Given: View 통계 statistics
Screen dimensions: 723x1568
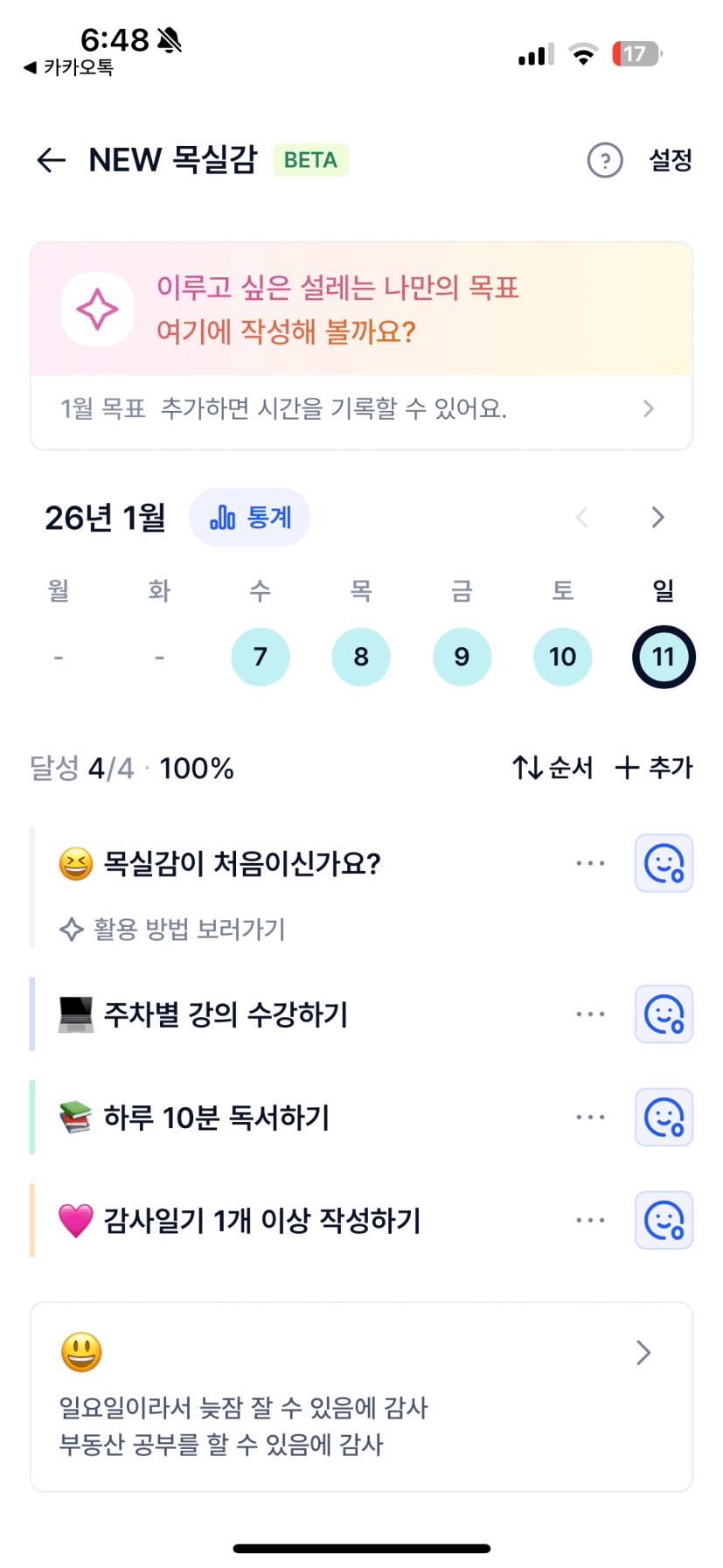Looking at the screenshot, I should pos(250,518).
